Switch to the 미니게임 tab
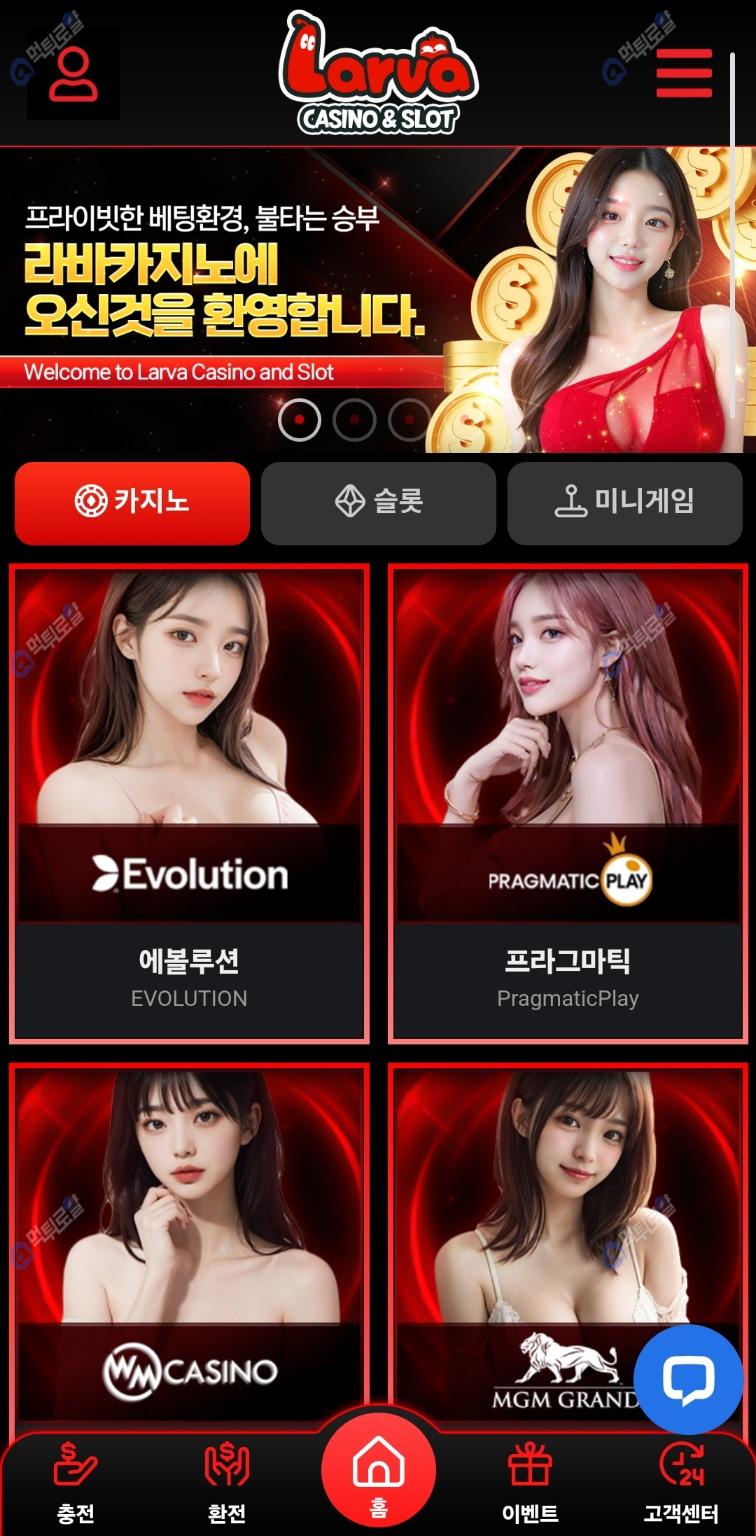Screen dimensions: 756x1536 pyautogui.click(x=624, y=502)
